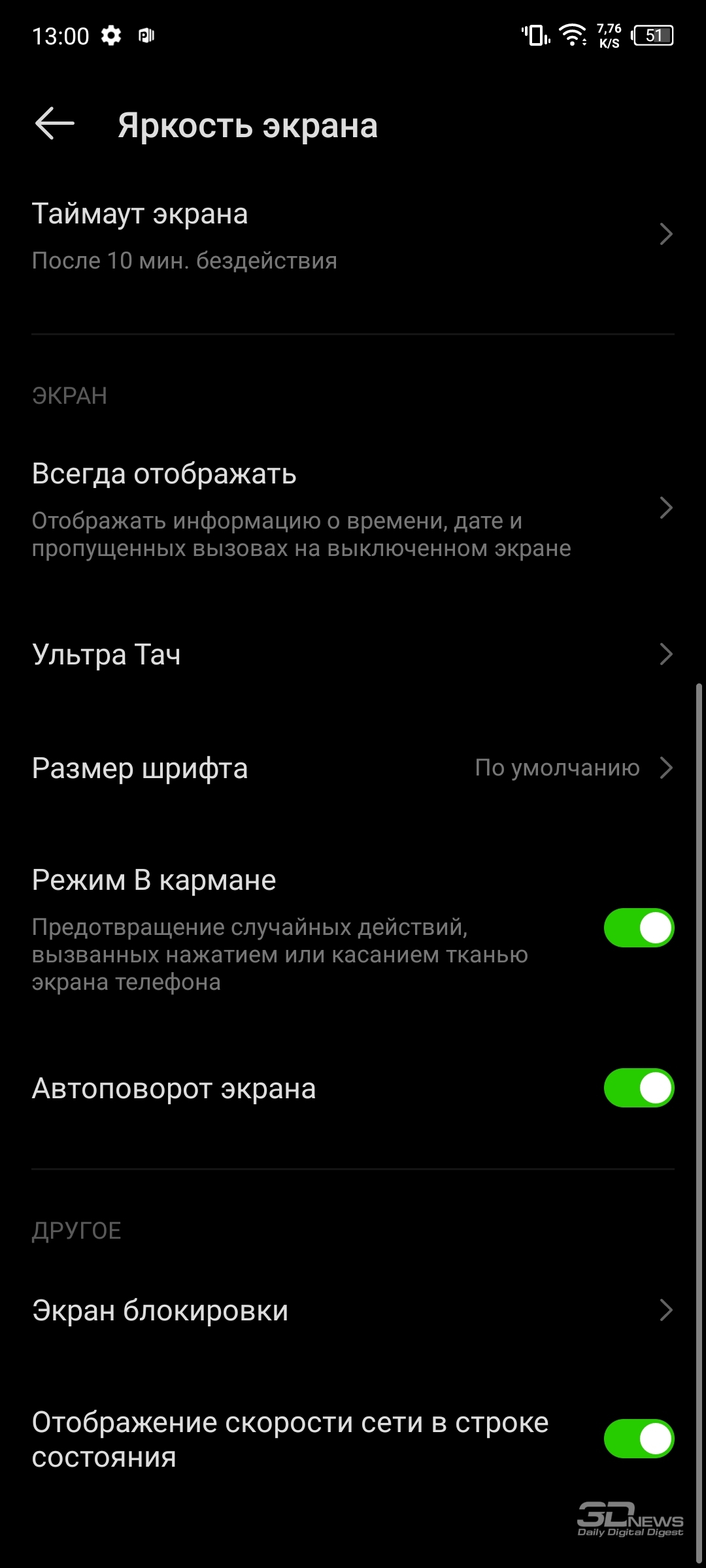Viewport: 706px width, 1568px height.
Task: Change Размер шрифта setting
Action: click(353, 768)
